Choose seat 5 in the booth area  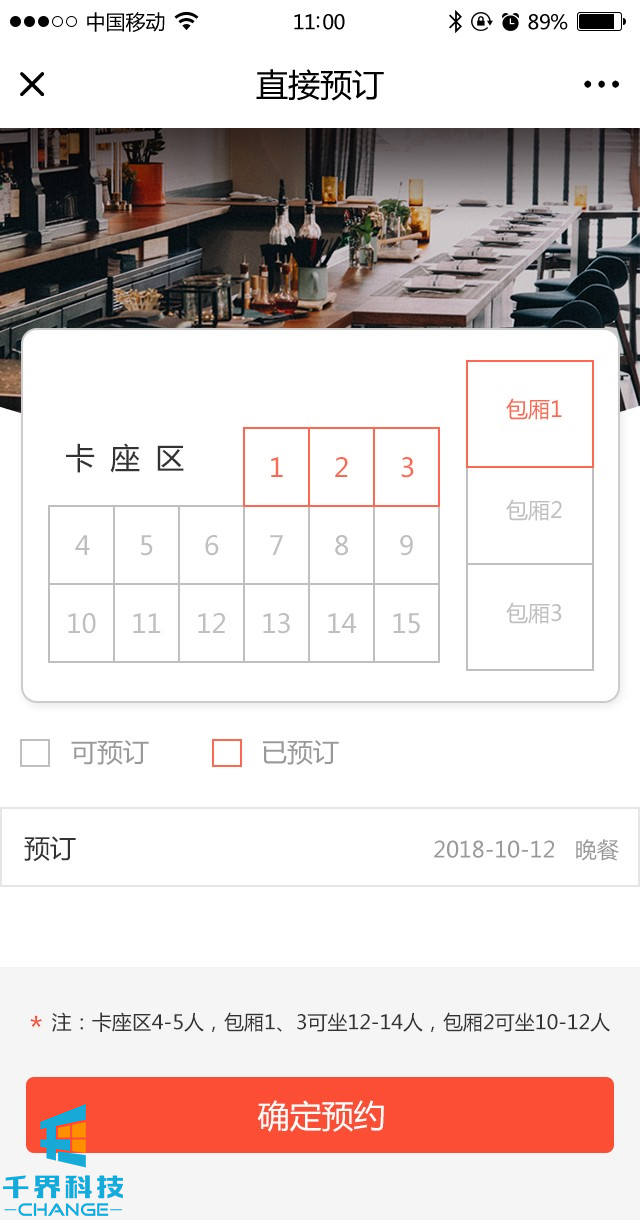[x=147, y=545]
